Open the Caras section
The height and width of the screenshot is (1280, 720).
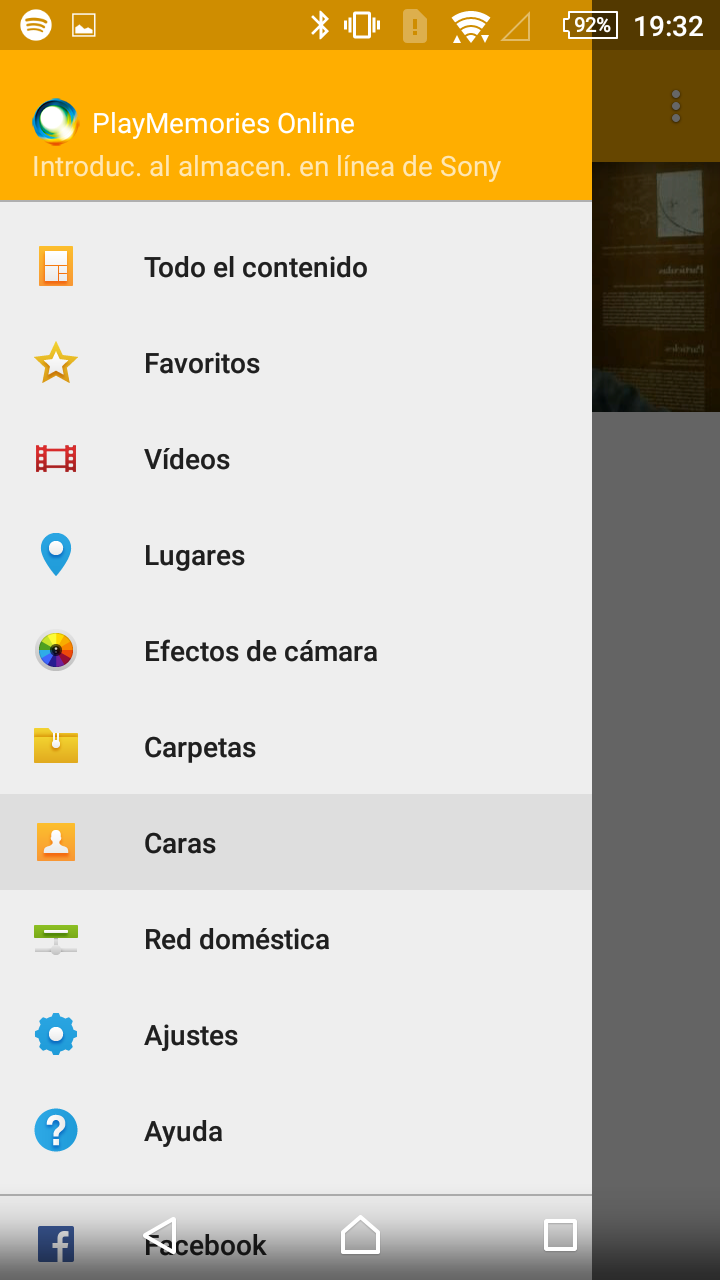(180, 843)
